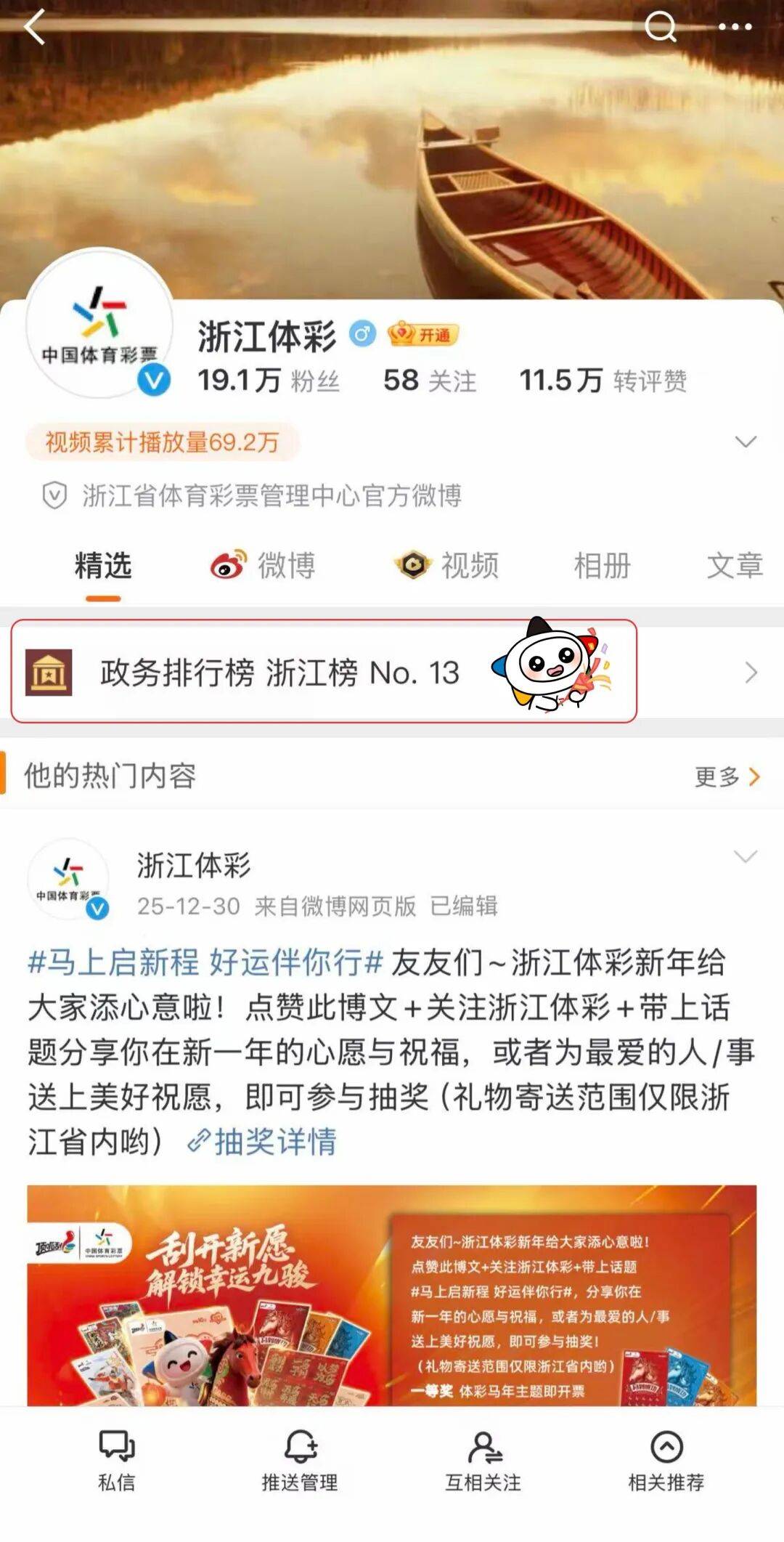
Task: Tap 更多 for more hot content
Action: click(727, 776)
